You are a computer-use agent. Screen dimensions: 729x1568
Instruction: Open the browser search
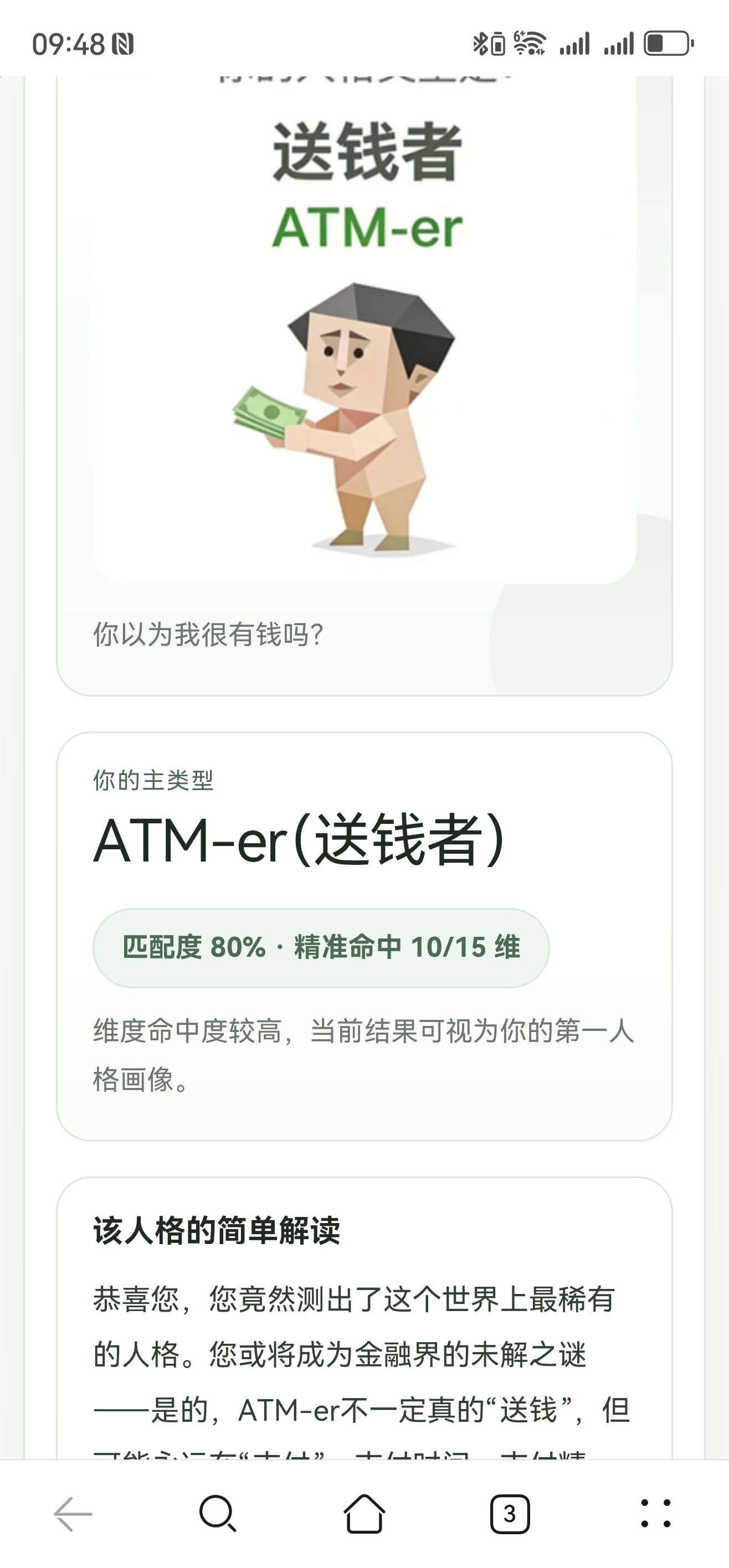click(x=217, y=1513)
